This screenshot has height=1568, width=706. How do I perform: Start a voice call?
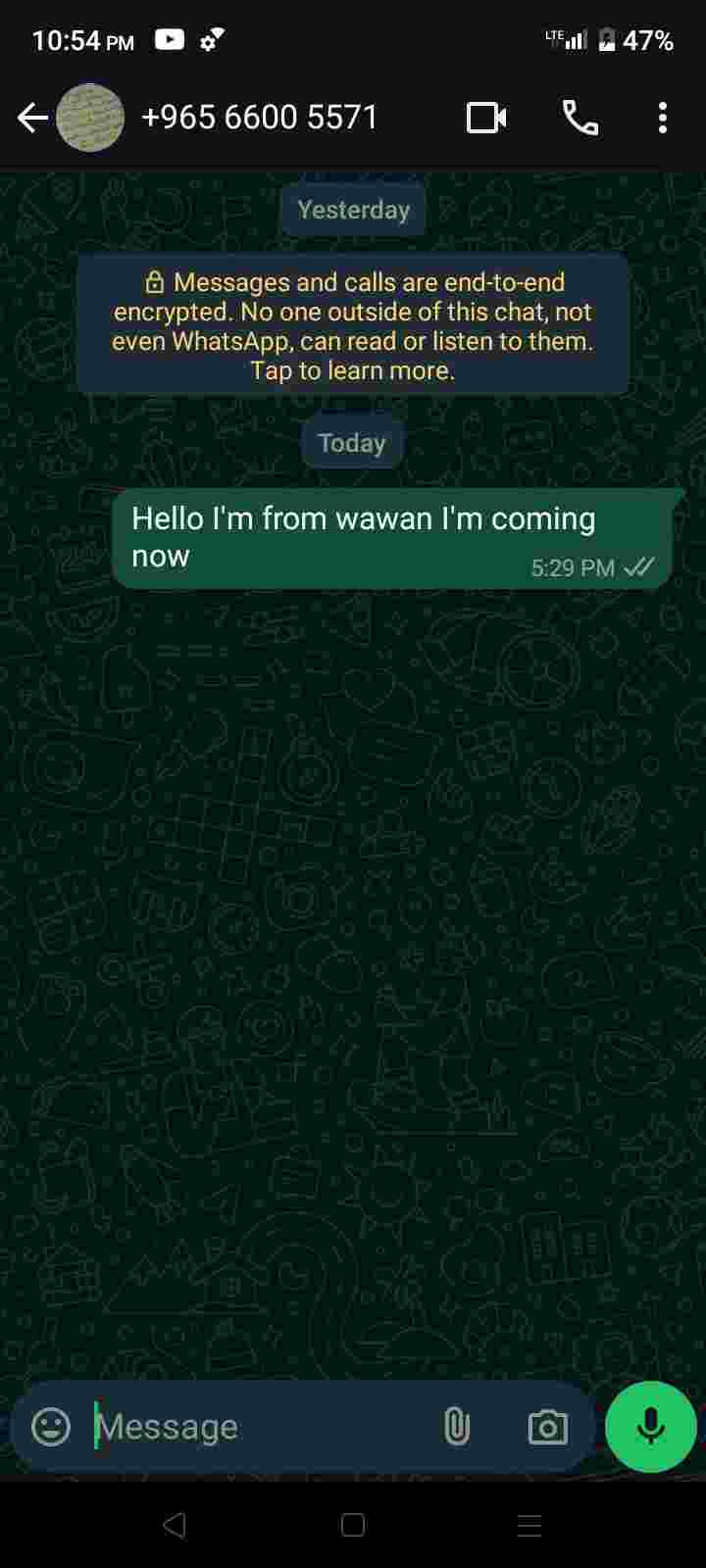(x=580, y=119)
